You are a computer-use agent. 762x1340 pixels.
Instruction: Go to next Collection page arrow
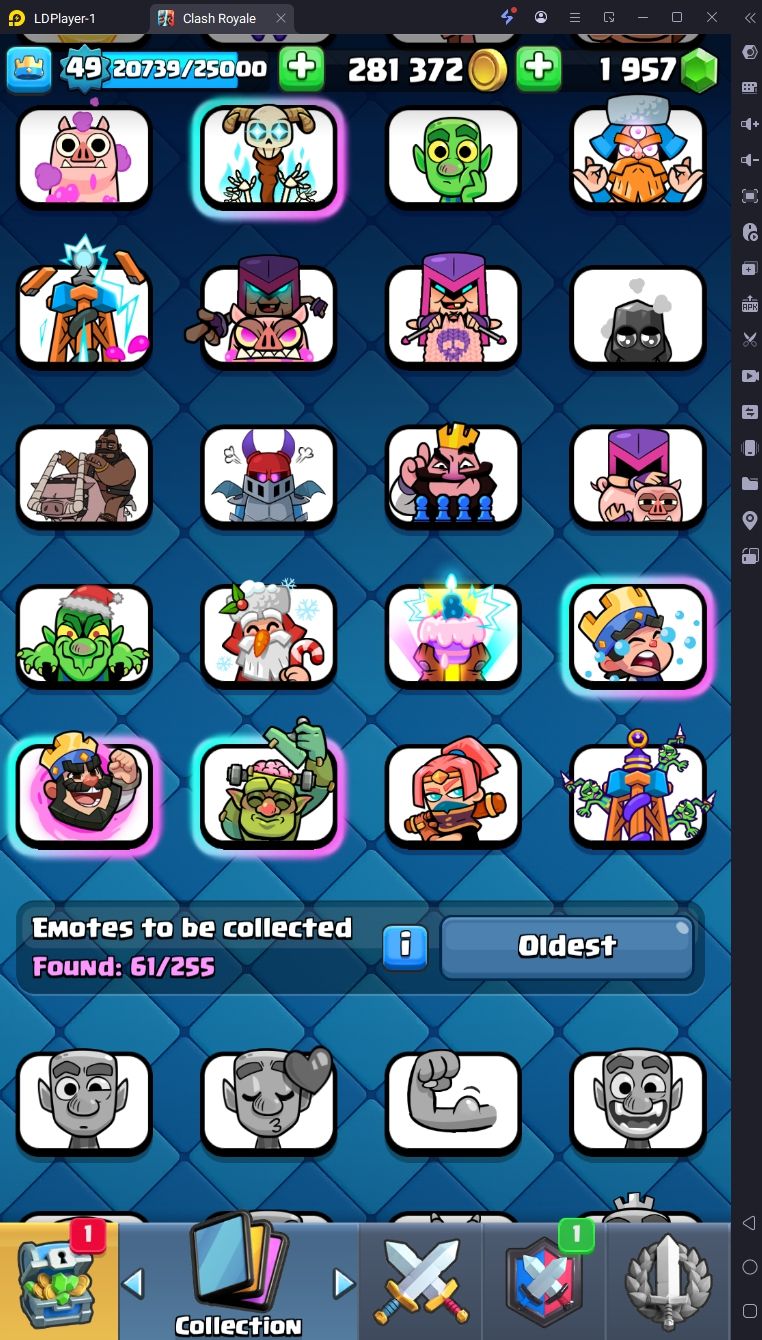(344, 1282)
